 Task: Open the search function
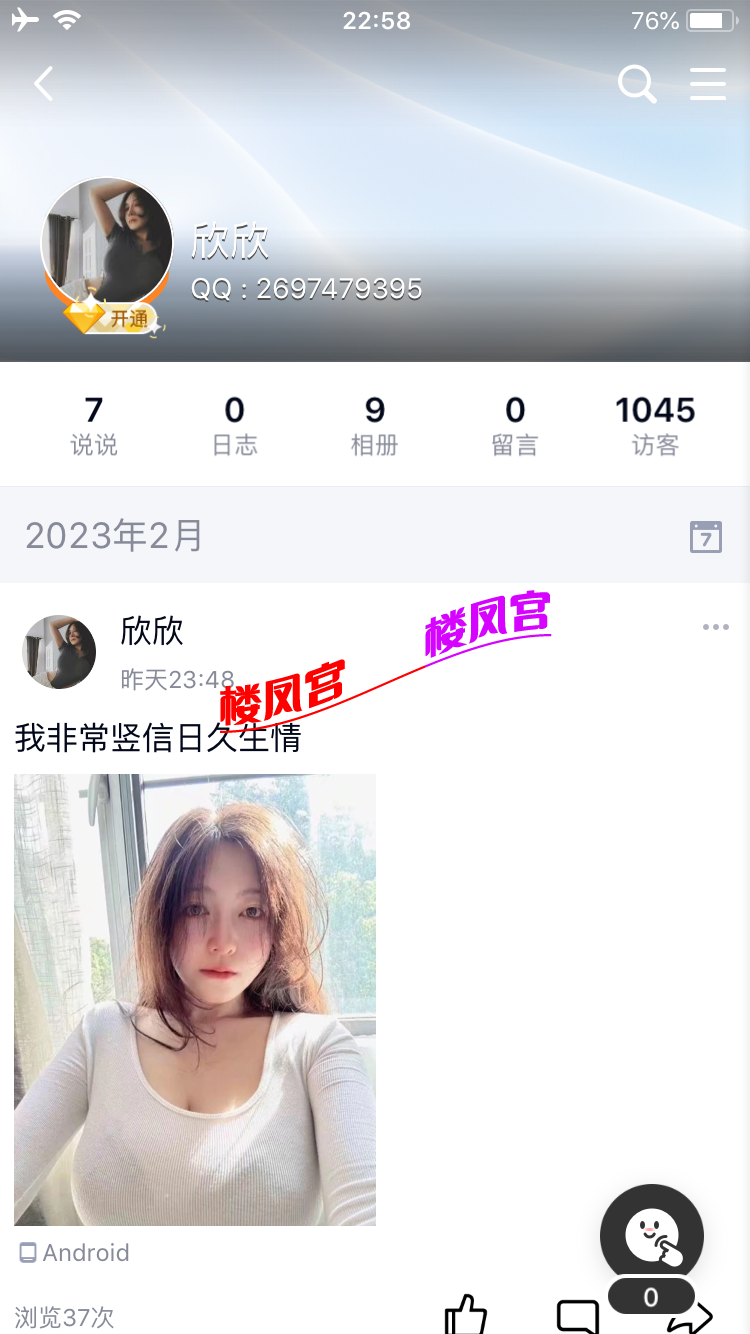(x=637, y=84)
